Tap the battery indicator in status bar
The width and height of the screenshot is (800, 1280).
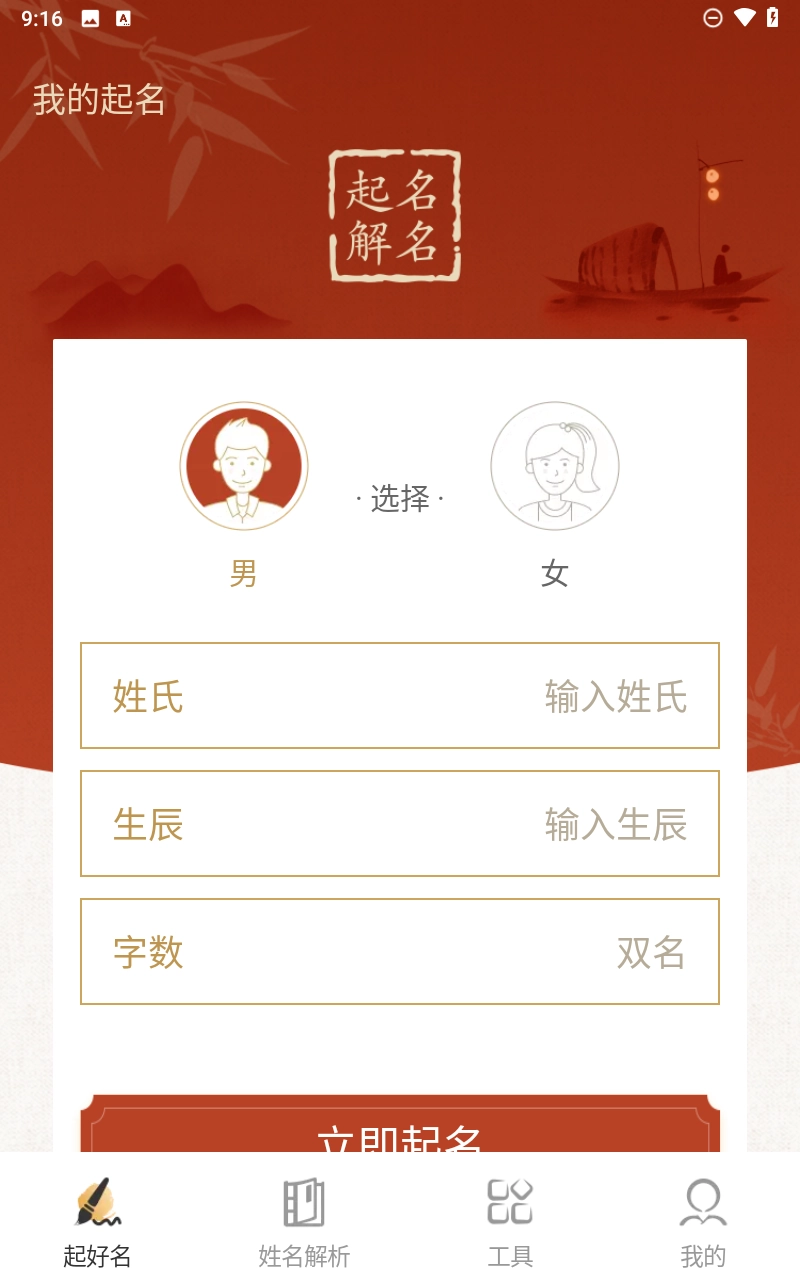point(771,17)
